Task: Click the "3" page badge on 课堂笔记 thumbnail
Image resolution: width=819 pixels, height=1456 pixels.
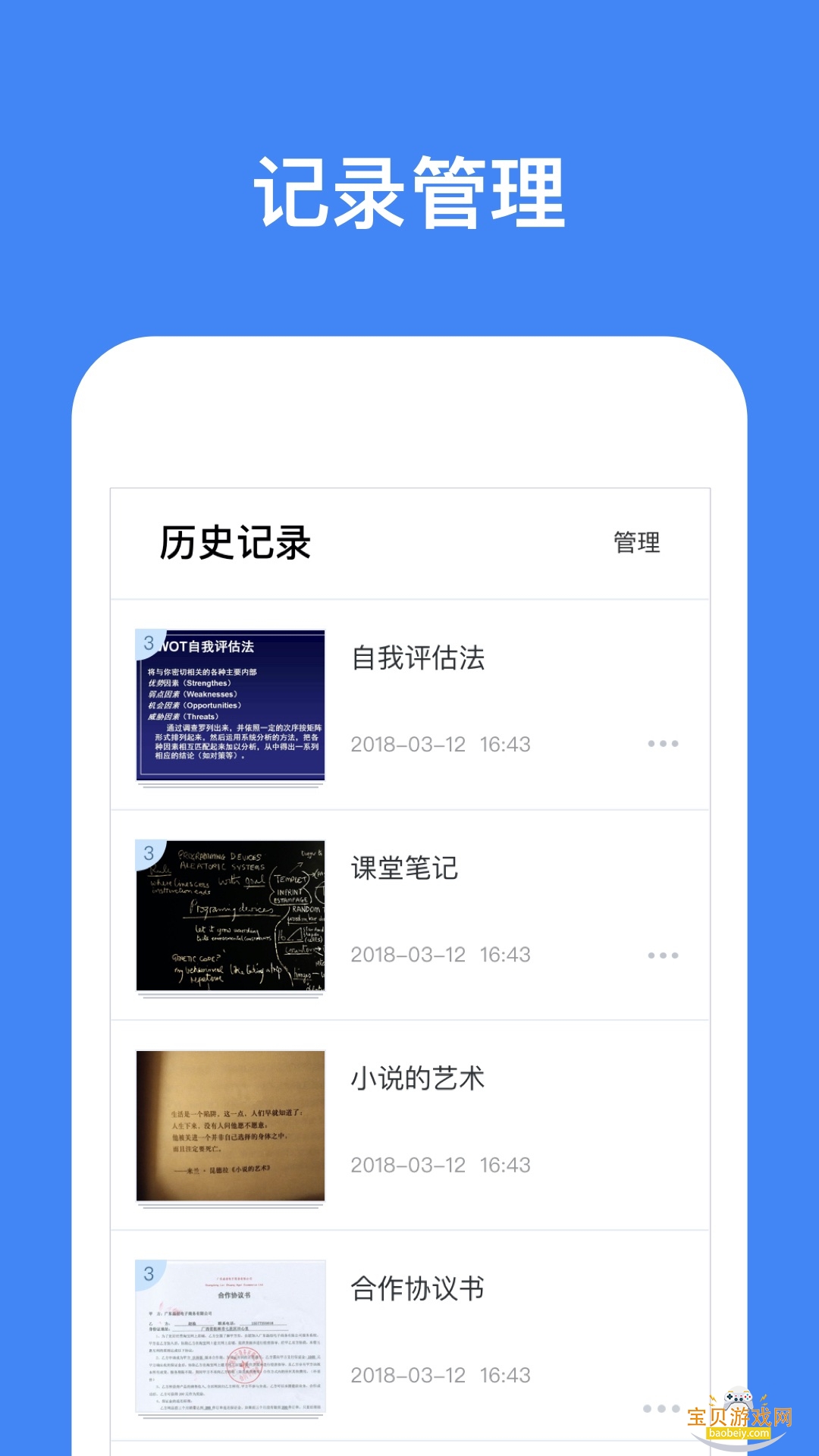Action: tap(147, 852)
